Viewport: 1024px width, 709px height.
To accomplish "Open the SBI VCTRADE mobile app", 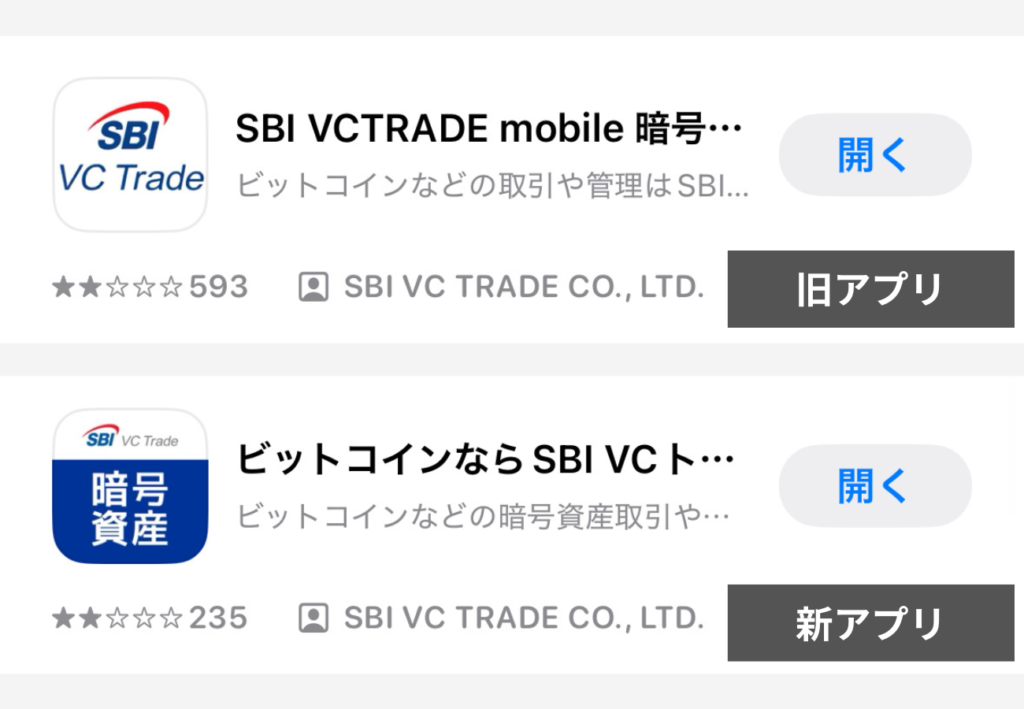I will (x=875, y=154).
